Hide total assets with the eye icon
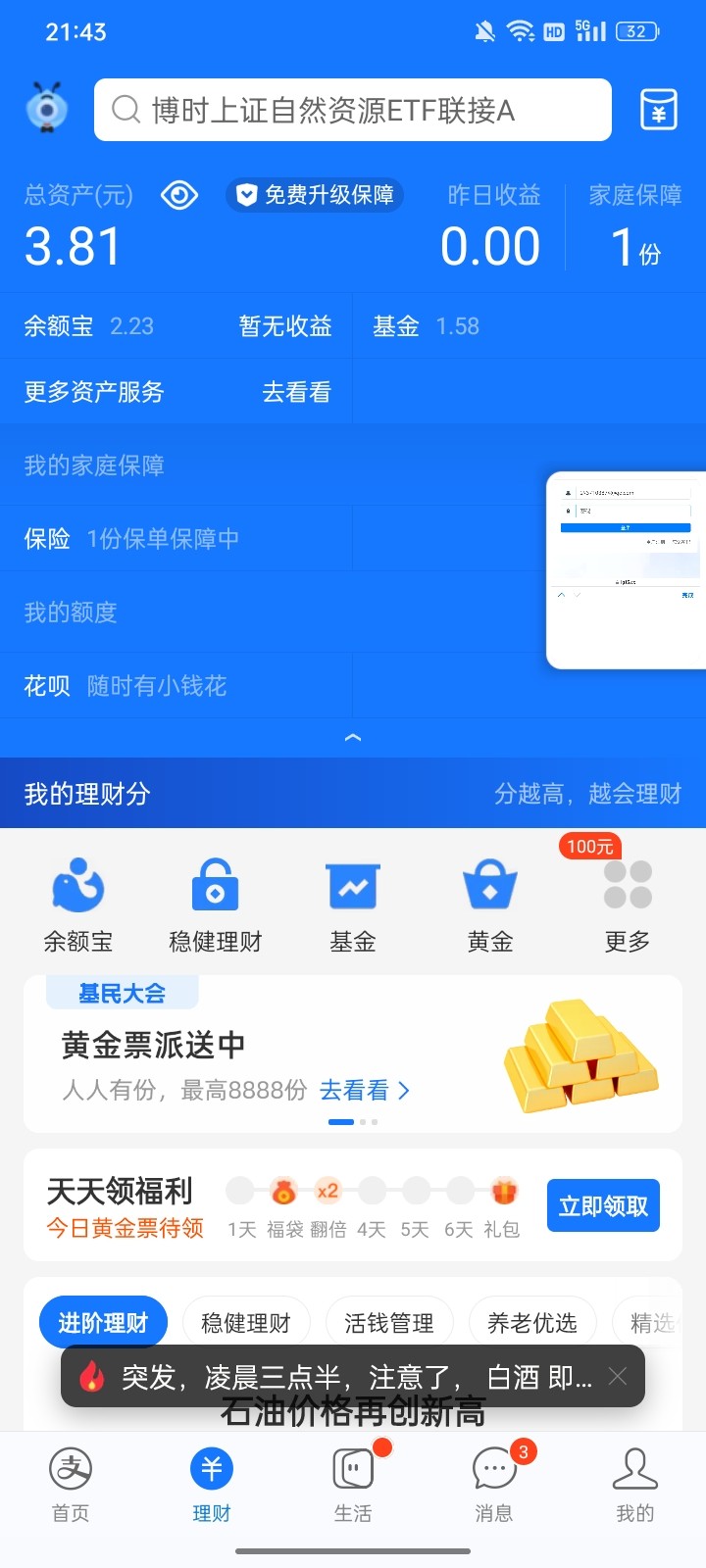706x1568 pixels. click(x=178, y=195)
